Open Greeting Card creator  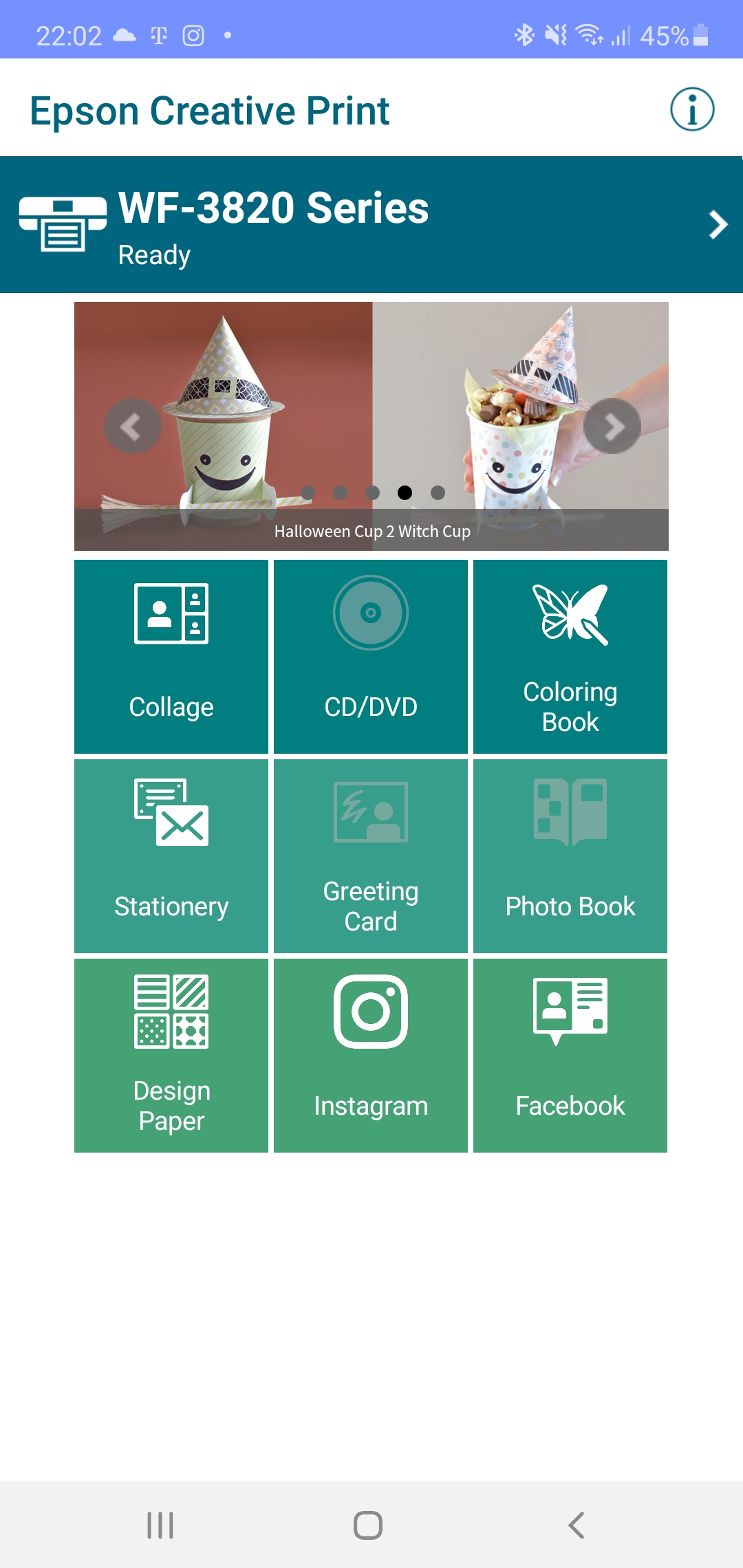pos(371,856)
